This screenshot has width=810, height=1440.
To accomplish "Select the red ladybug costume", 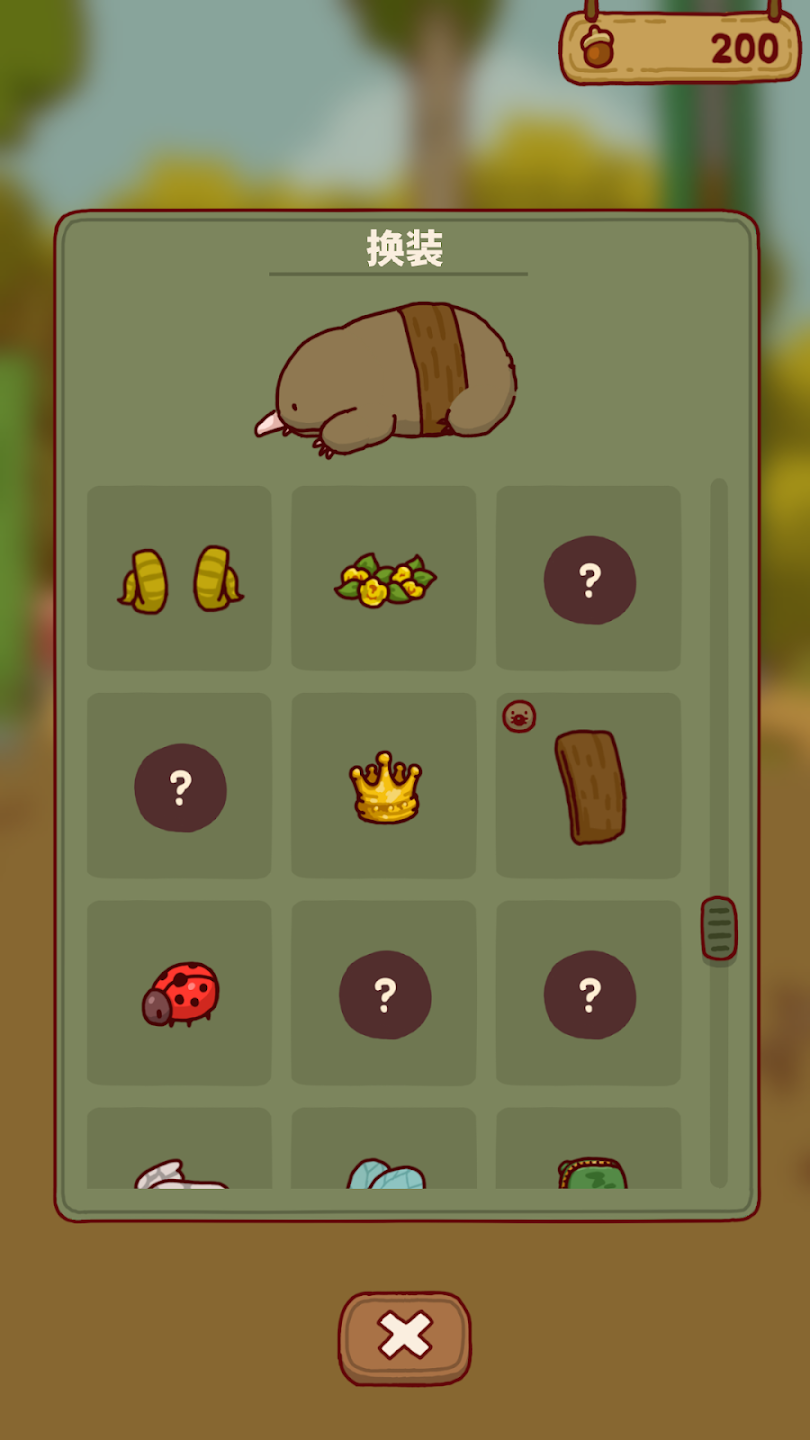I will 179,993.
